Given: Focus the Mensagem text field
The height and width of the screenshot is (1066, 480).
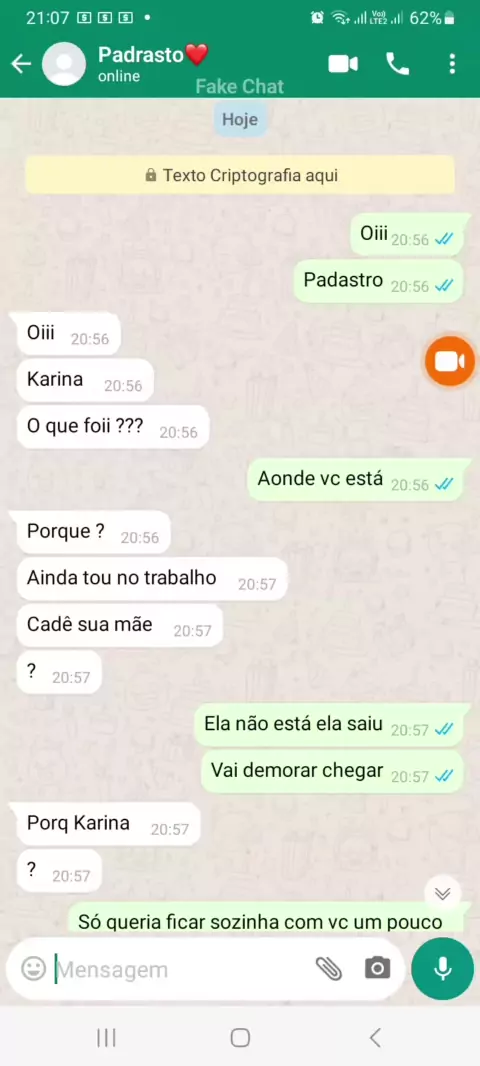Looking at the screenshot, I should tap(180, 969).
